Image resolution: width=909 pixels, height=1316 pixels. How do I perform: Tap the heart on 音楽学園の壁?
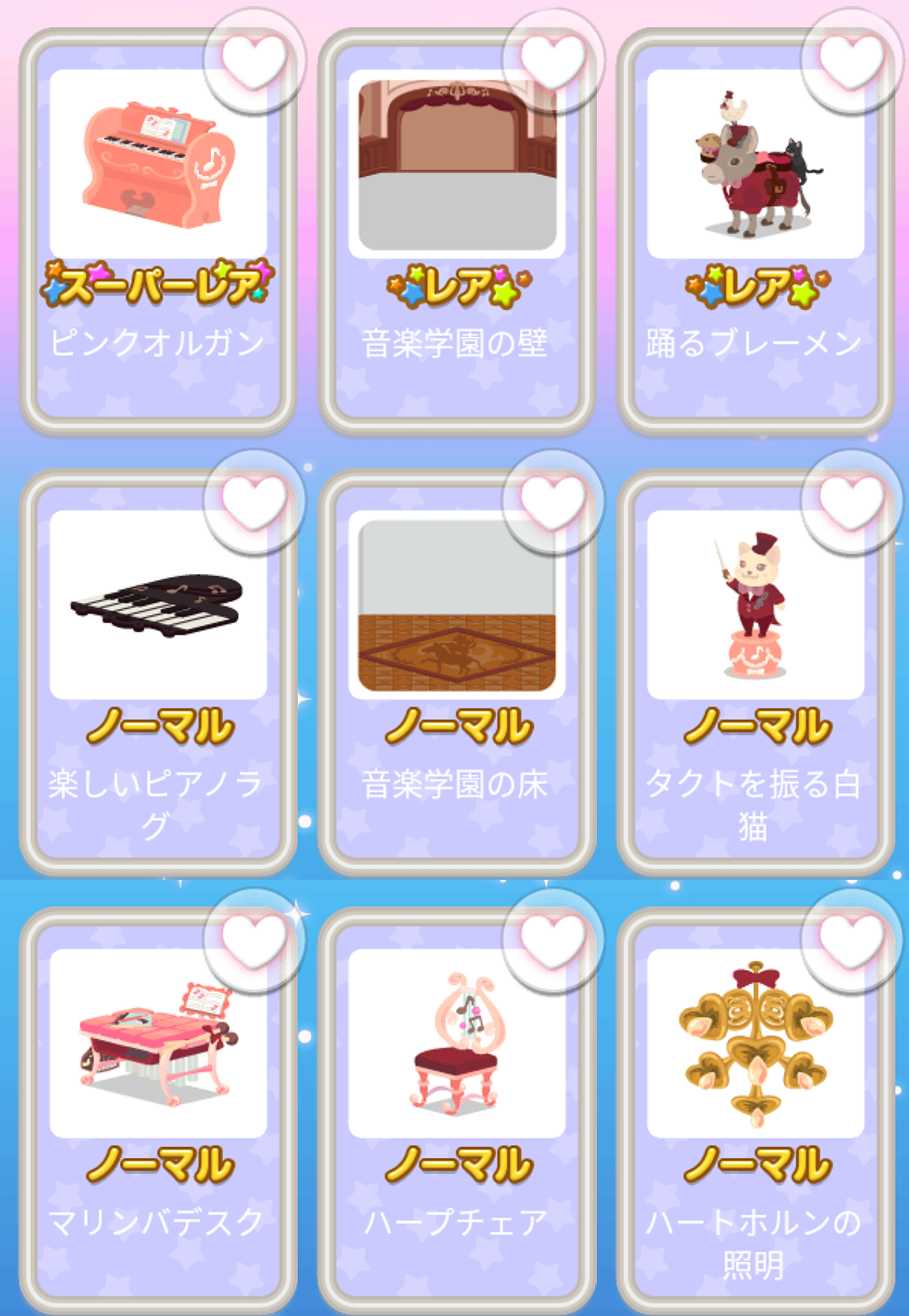(553, 61)
